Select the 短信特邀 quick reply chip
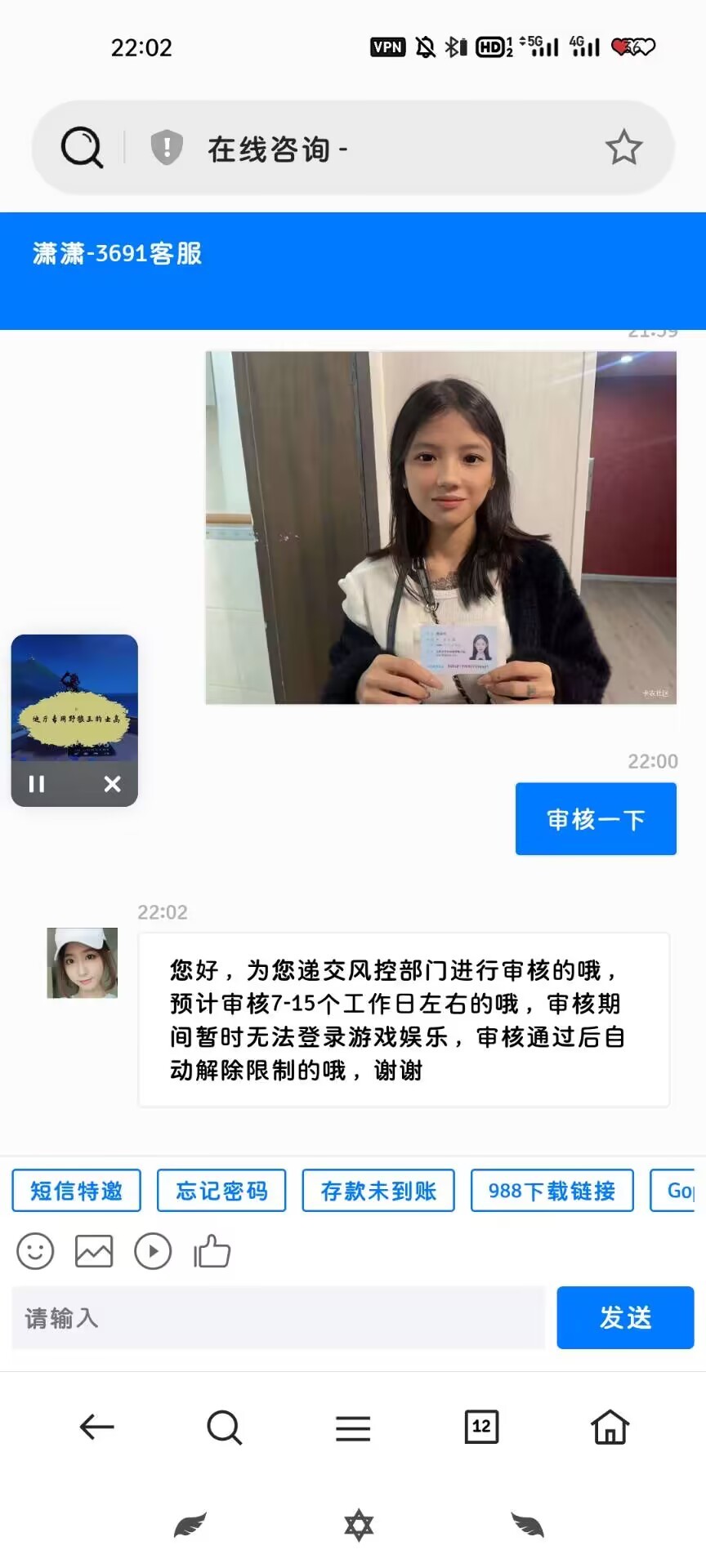The height and width of the screenshot is (1568, 706). tap(76, 1191)
